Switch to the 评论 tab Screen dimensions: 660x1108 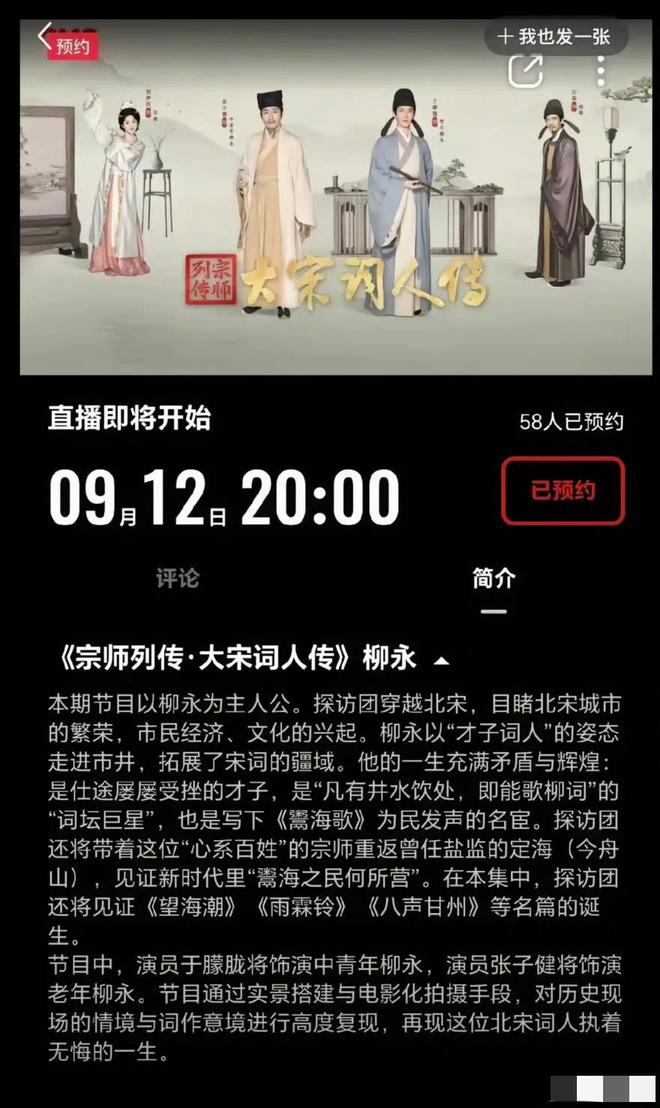(x=177, y=577)
